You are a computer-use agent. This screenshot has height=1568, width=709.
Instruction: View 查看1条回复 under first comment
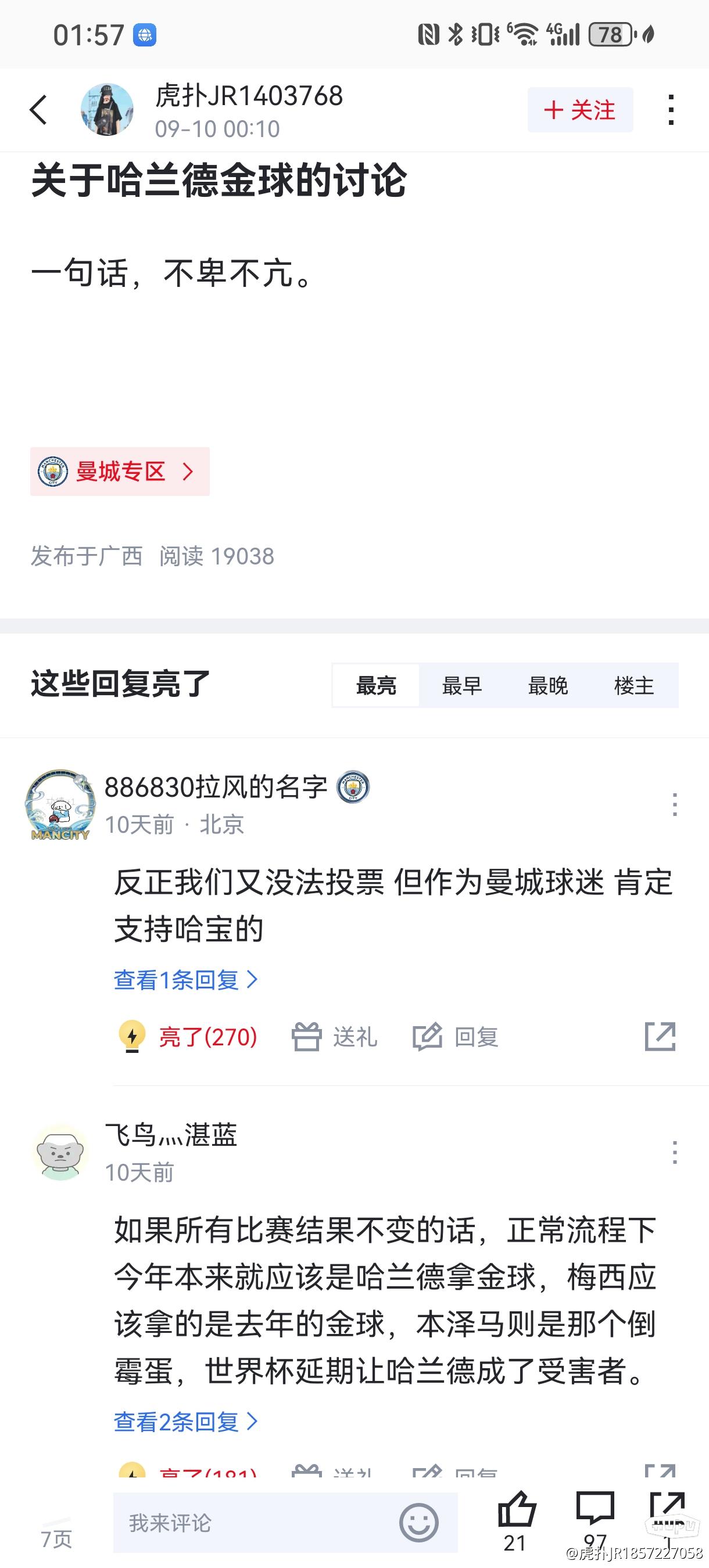(x=186, y=979)
